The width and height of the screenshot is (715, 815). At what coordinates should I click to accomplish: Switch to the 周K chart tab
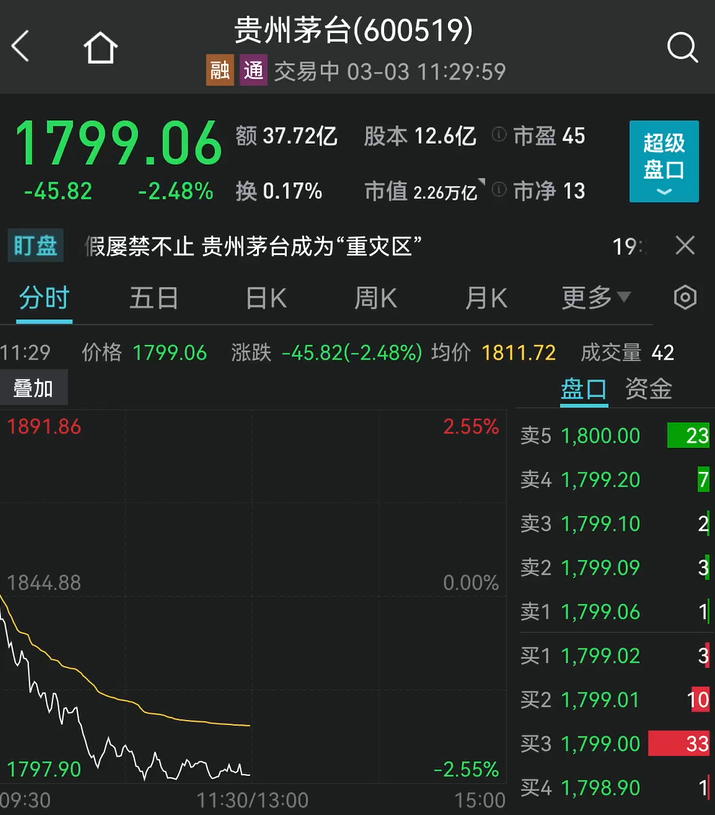(x=375, y=299)
